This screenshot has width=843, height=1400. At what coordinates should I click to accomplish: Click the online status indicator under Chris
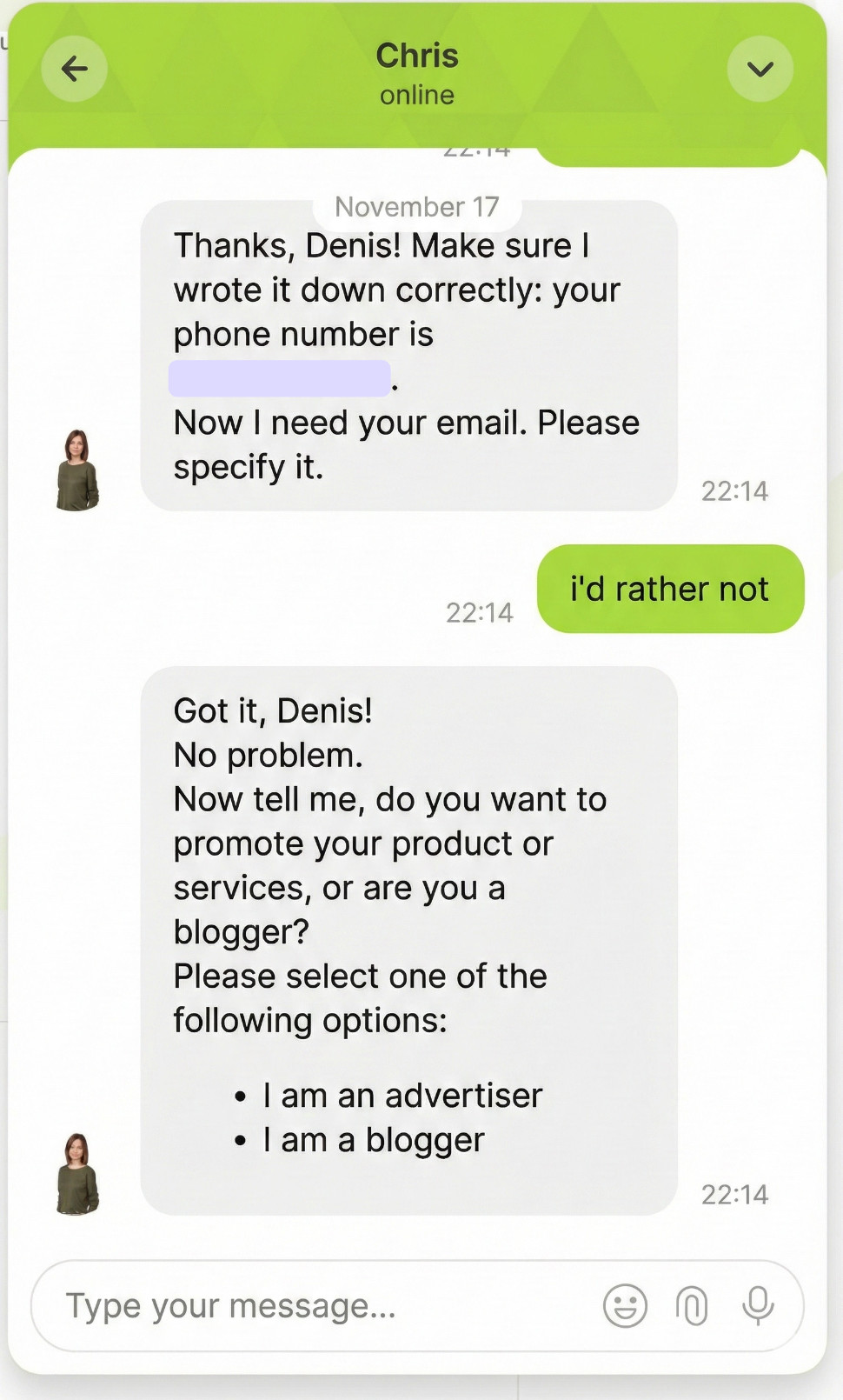(x=417, y=96)
